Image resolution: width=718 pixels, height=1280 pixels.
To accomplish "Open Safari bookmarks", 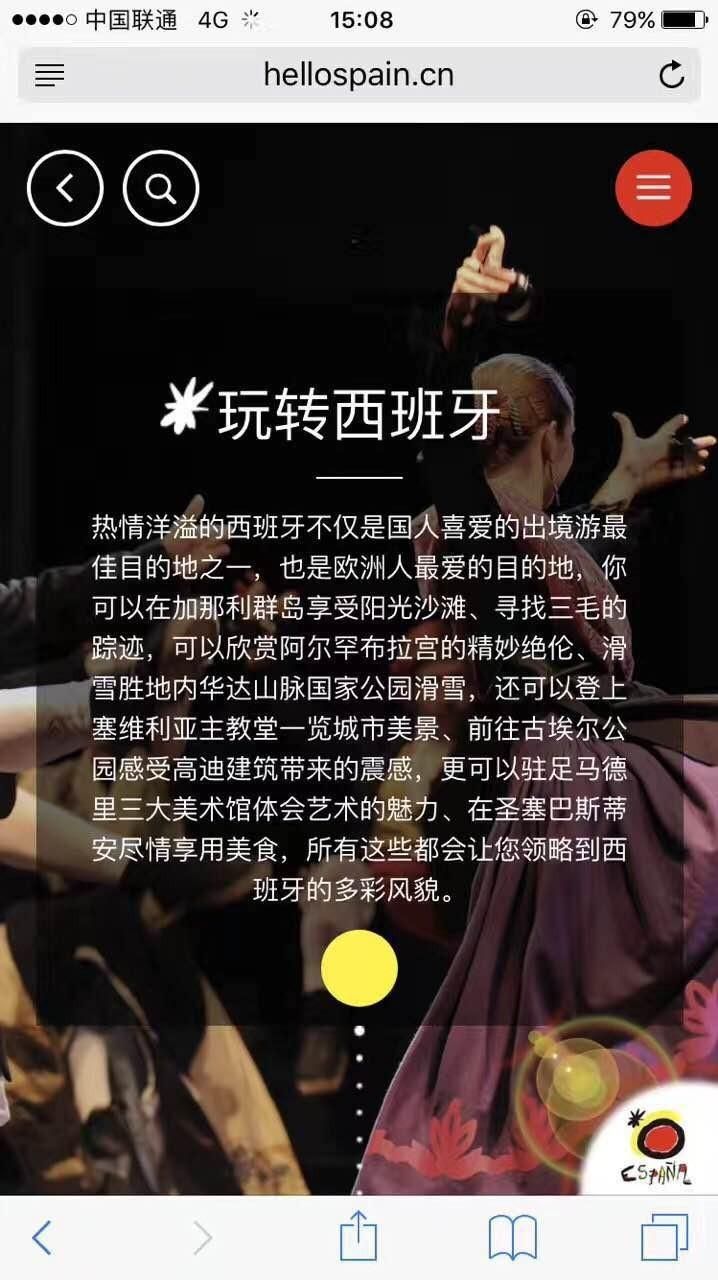I will [512, 1238].
